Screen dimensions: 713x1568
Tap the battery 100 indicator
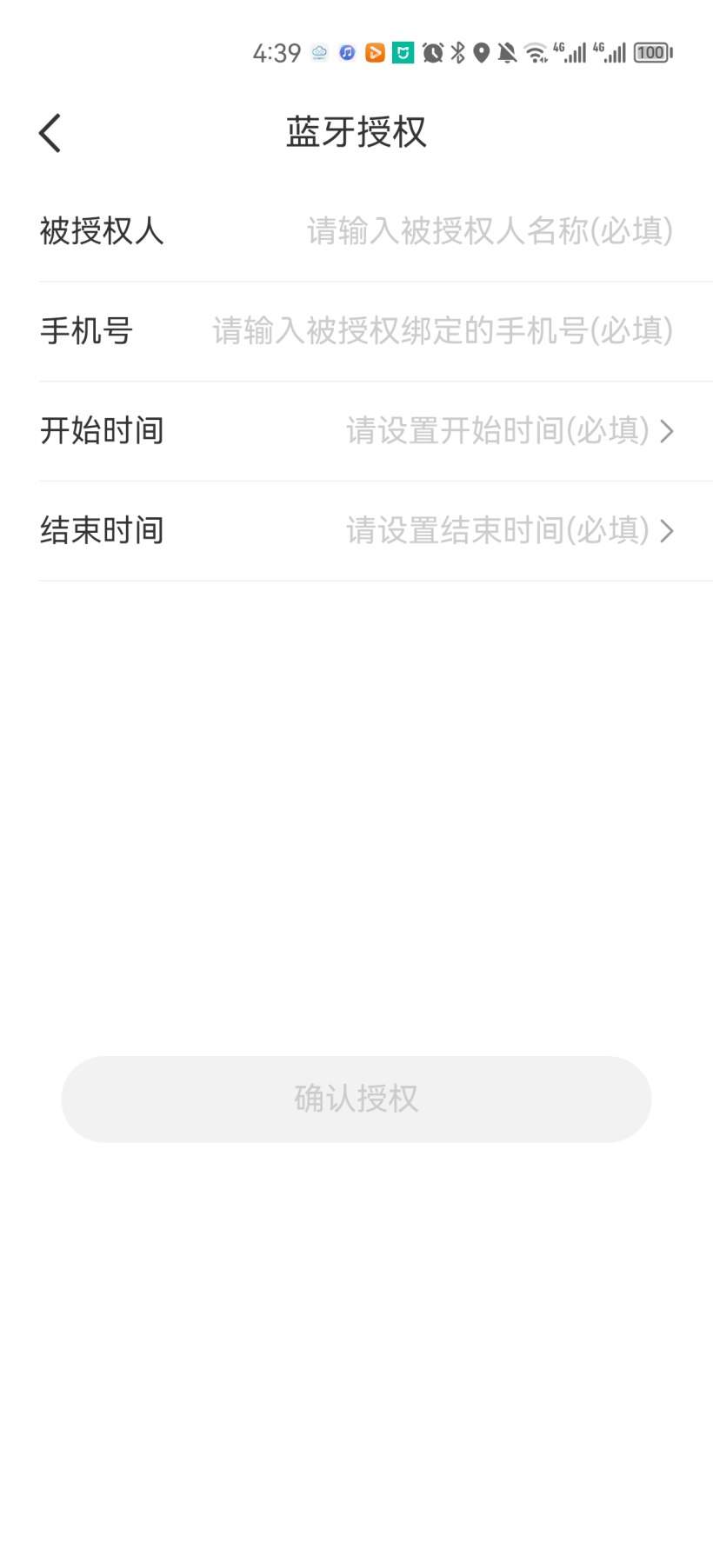click(x=651, y=53)
